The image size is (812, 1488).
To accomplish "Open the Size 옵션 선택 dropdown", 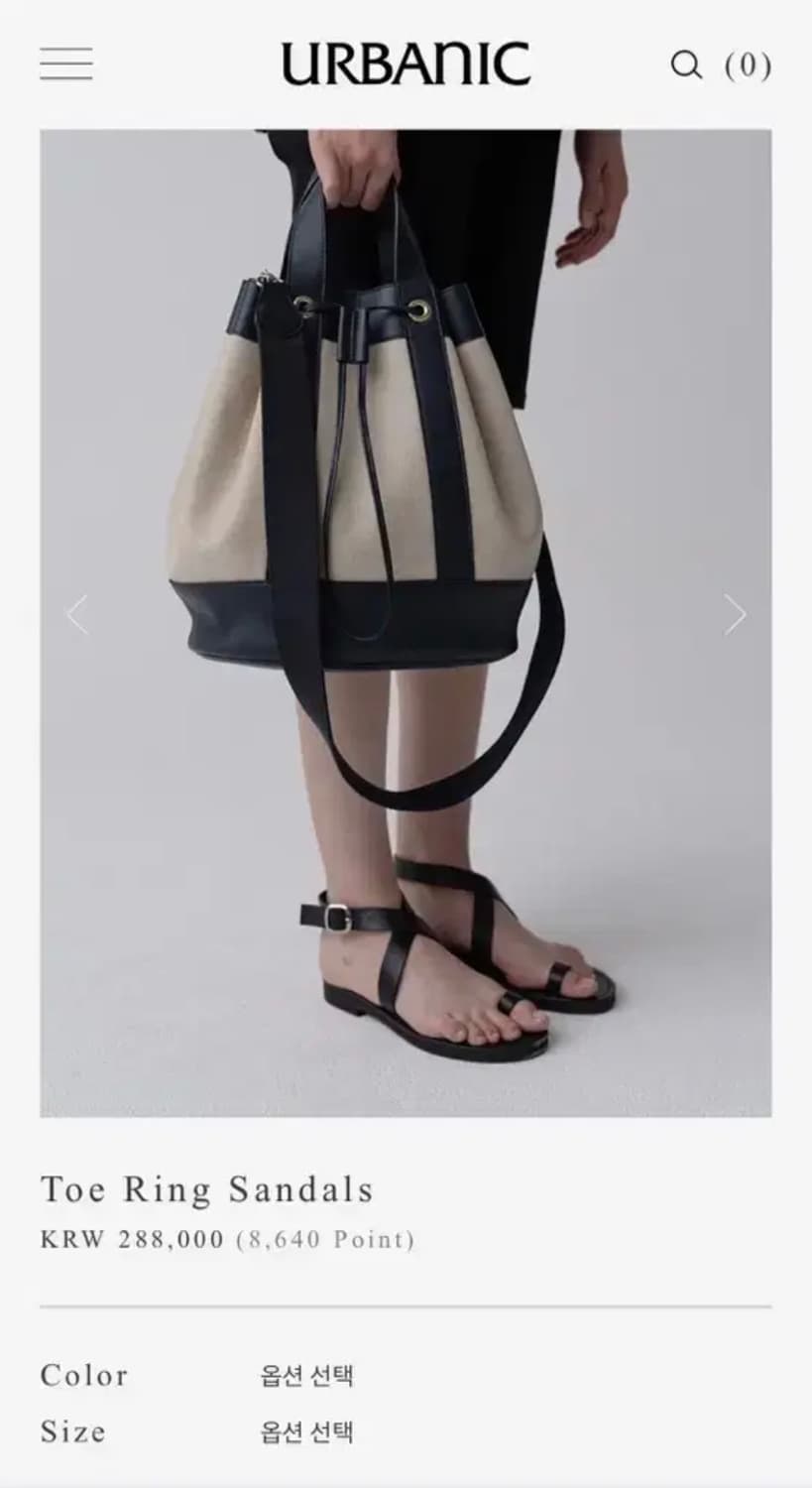I will tap(308, 1430).
